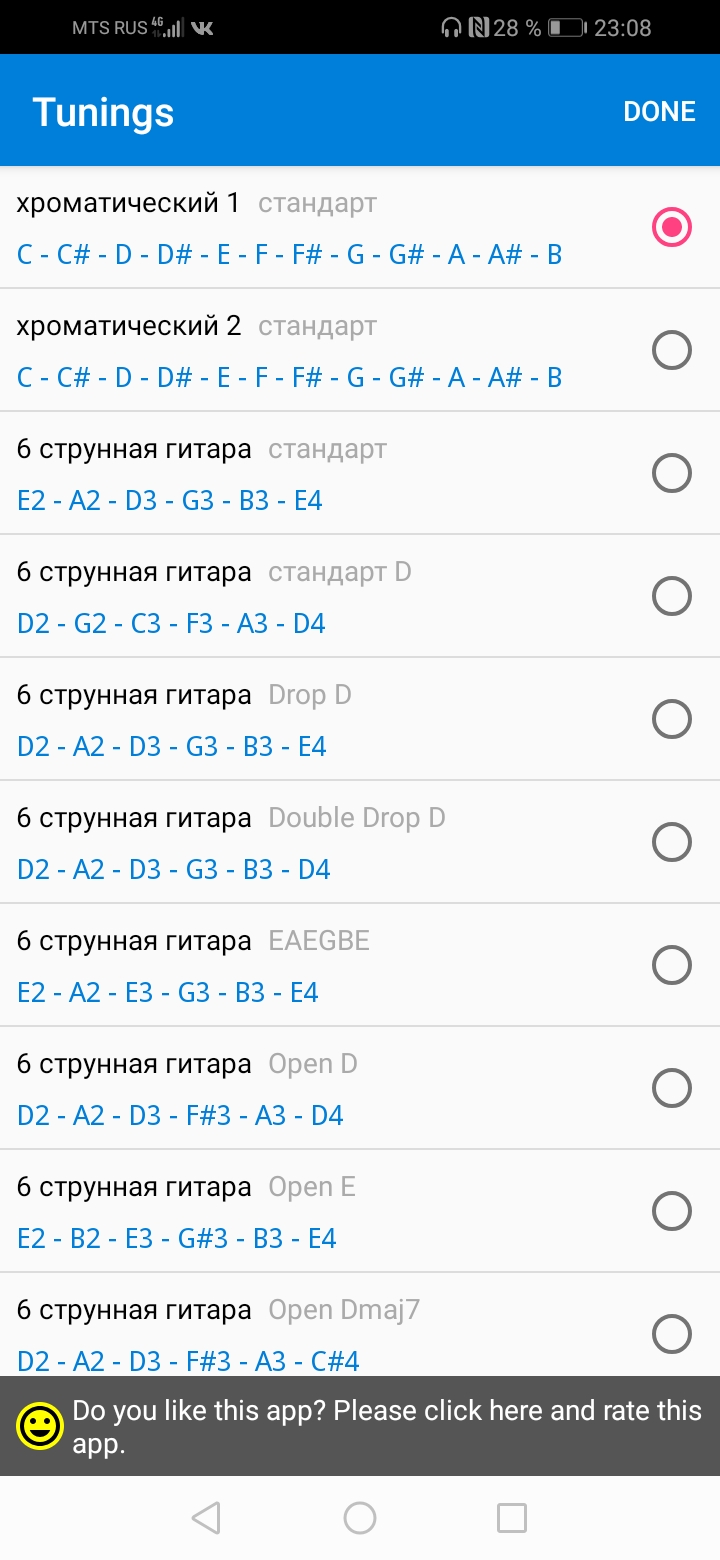Pick the стандарт D guitar tuning
This screenshot has width=720, height=1560.
coord(360,596)
